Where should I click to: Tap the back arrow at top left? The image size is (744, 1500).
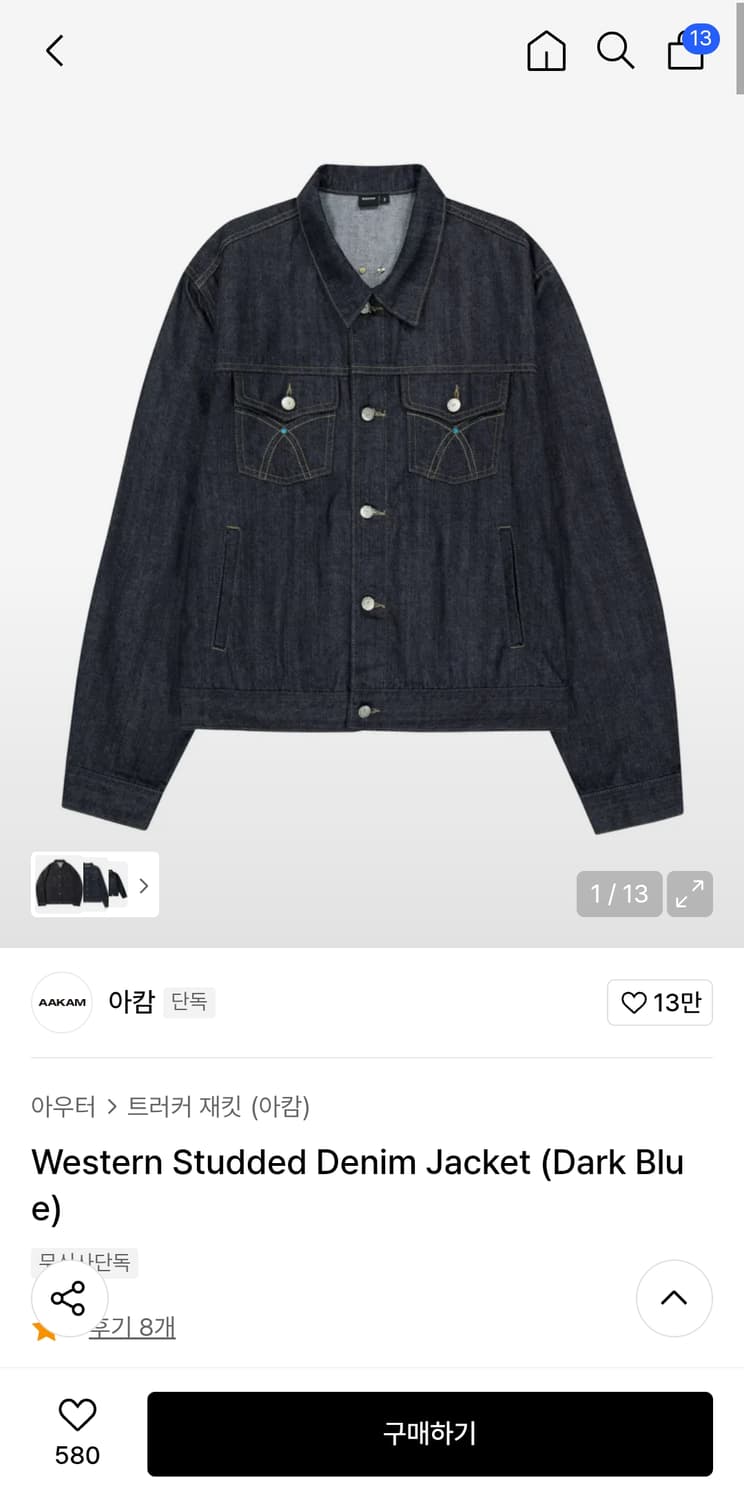54,50
